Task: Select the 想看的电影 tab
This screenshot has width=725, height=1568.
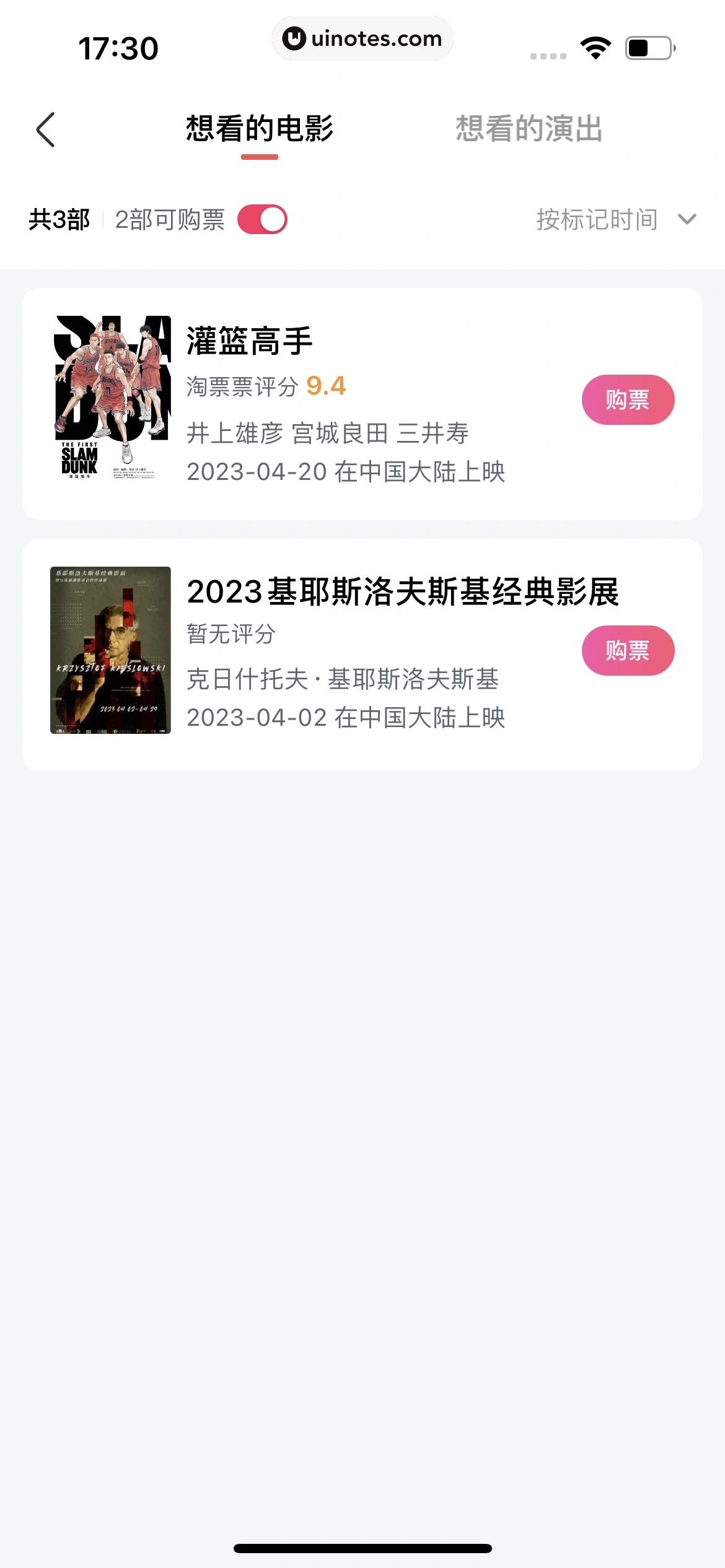Action: tap(260, 128)
